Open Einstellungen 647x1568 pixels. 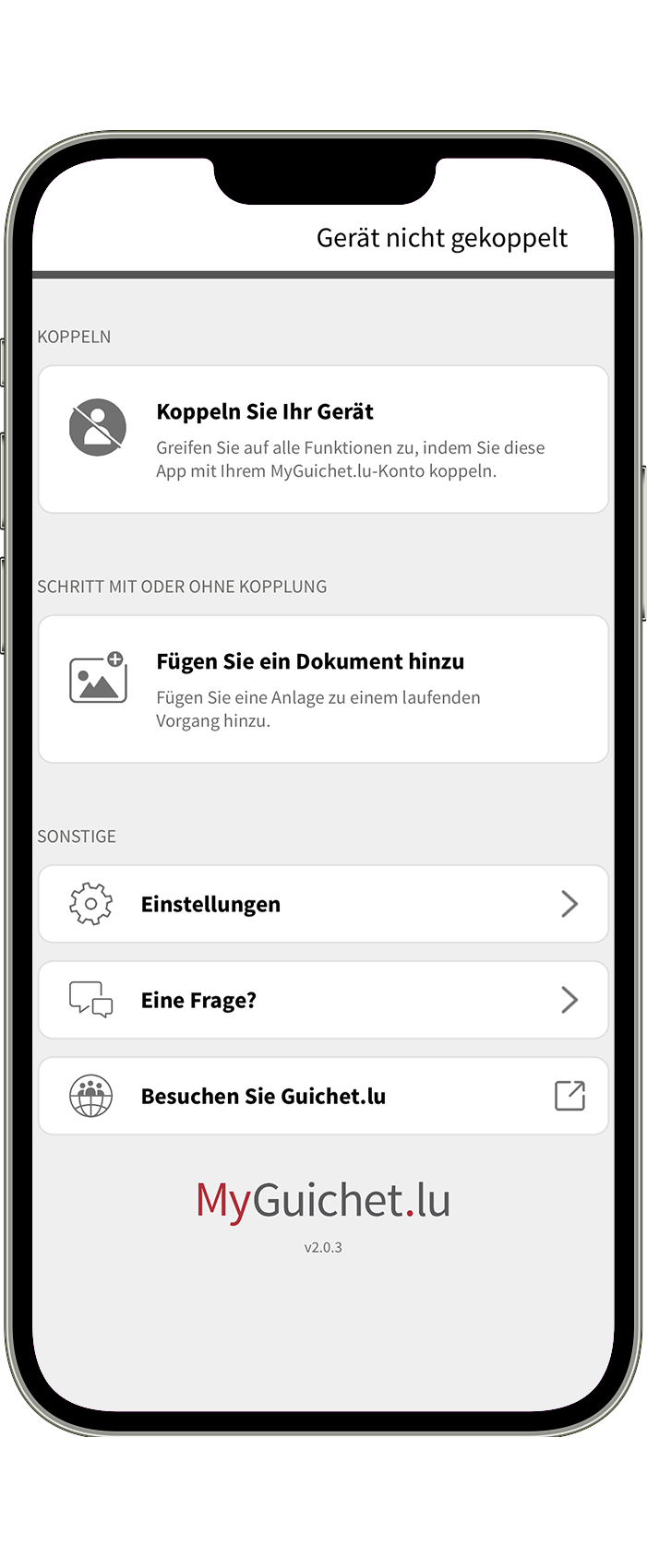click(x=323, y=904)
